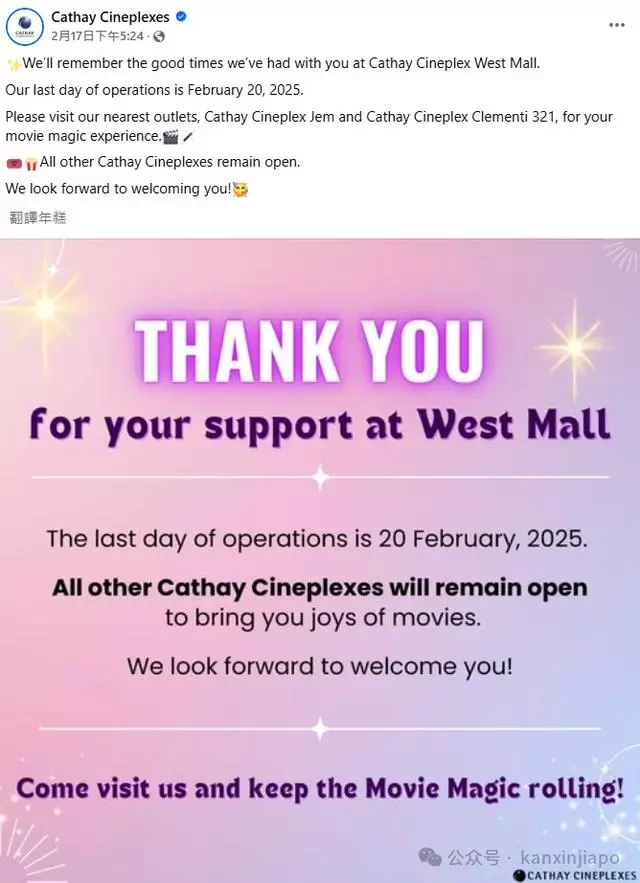
Task: Open the post timestamp 2月17日下午5:24
Action: point(97,36)
